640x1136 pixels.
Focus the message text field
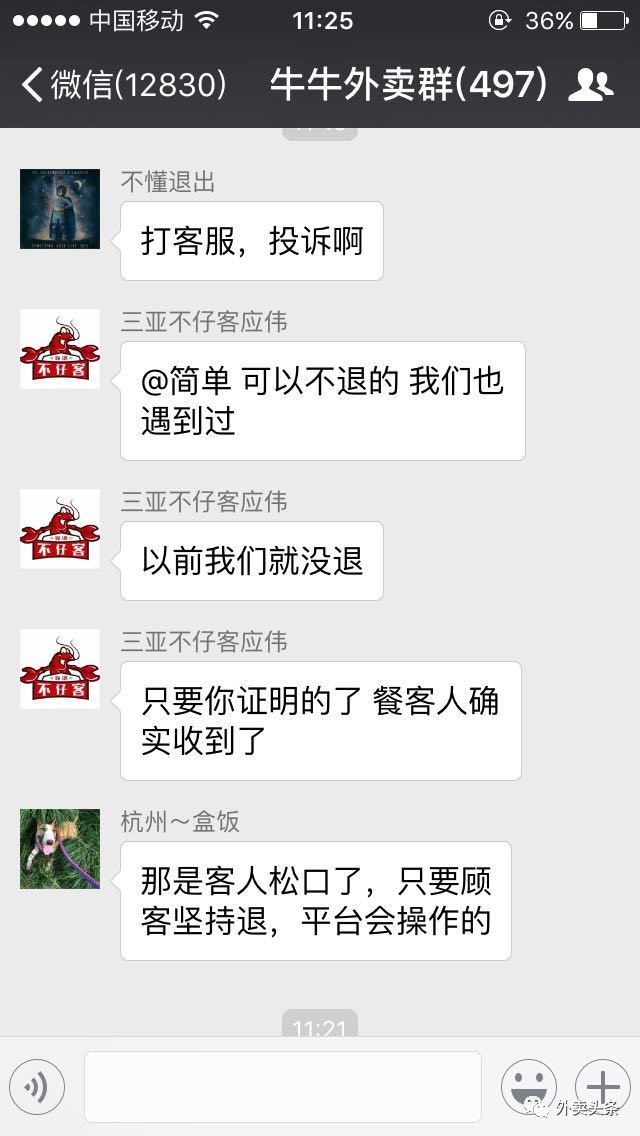(x=282, y=1086)
